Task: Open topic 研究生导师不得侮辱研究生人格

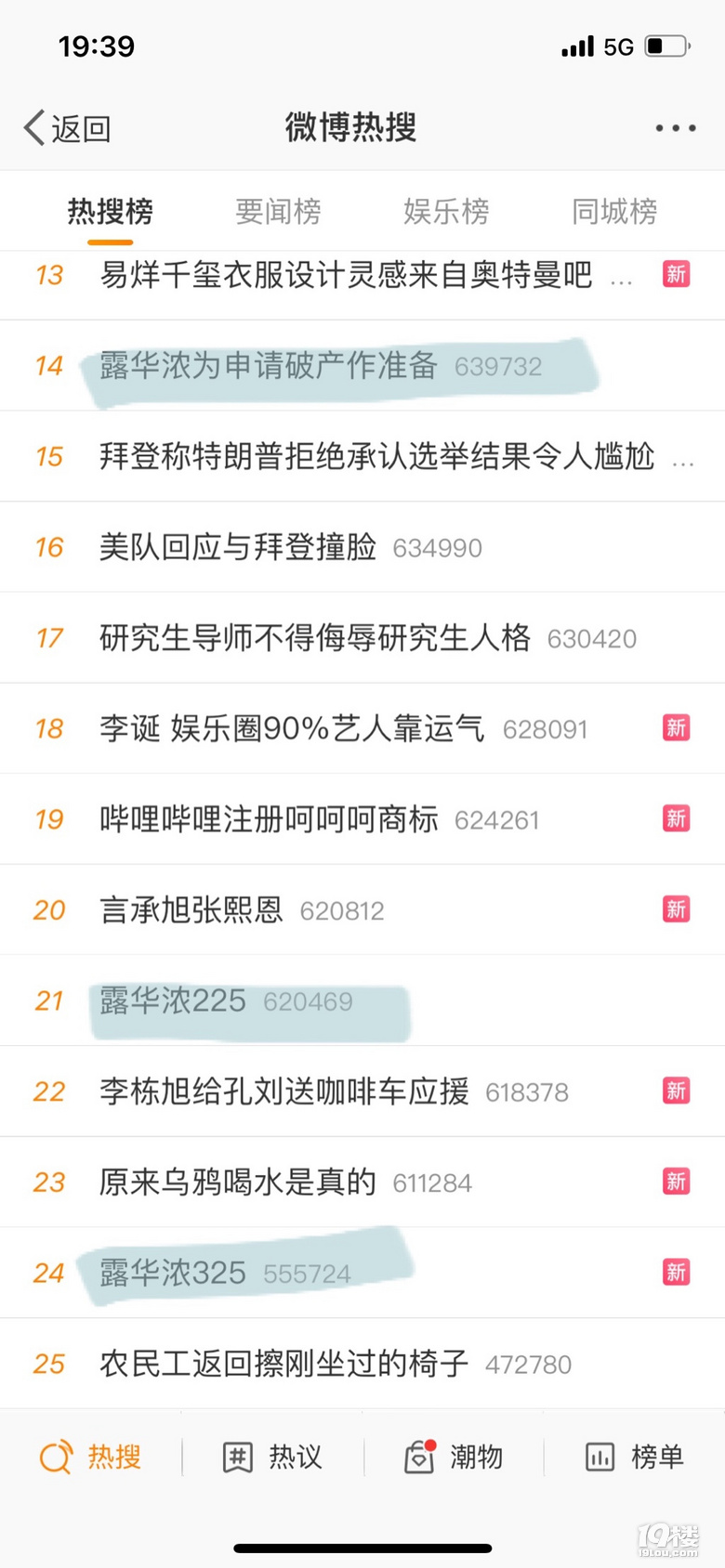Action: [x=315, y=638]
